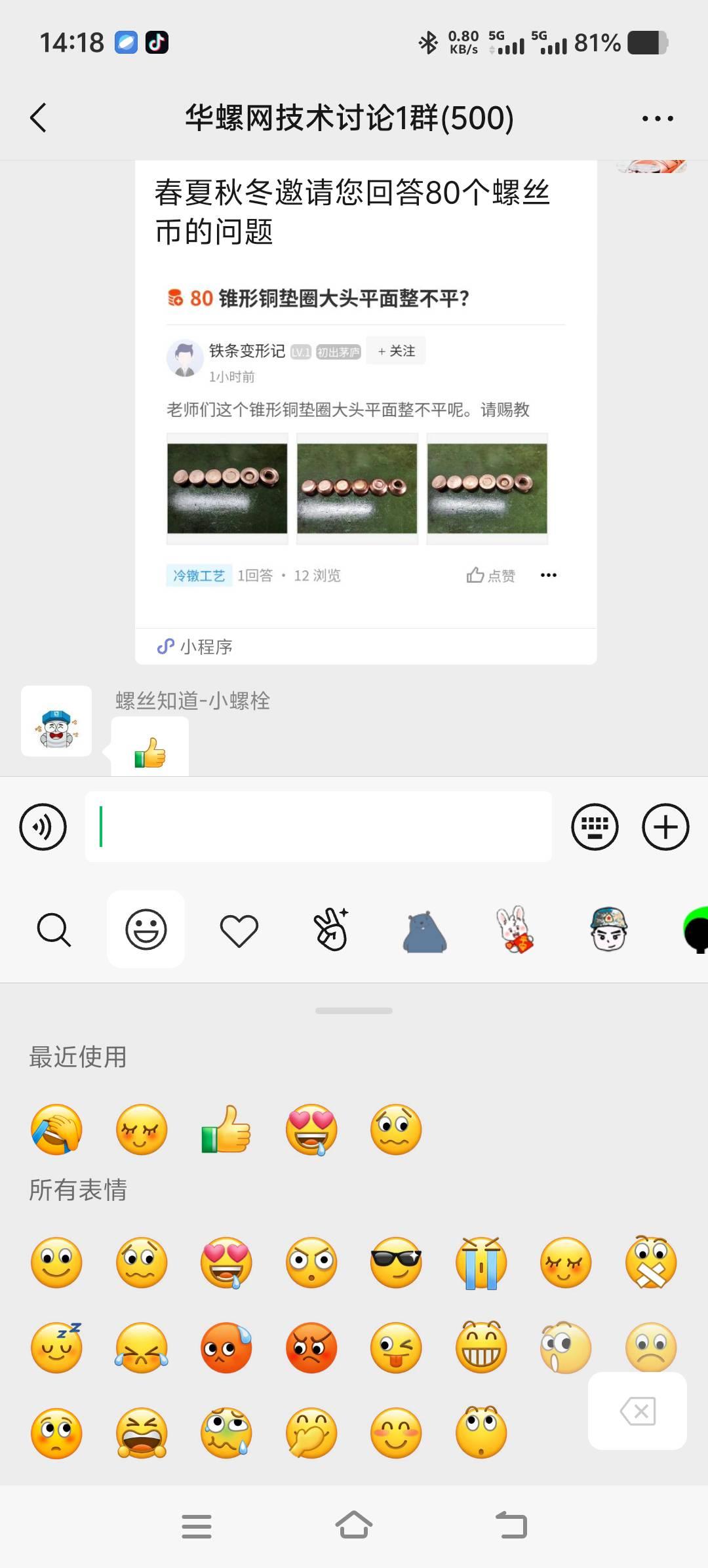Viewport: 708px width, 1568px height.
Task: Open the plus icon for more attachment options
Action: [x=666, y=827]
